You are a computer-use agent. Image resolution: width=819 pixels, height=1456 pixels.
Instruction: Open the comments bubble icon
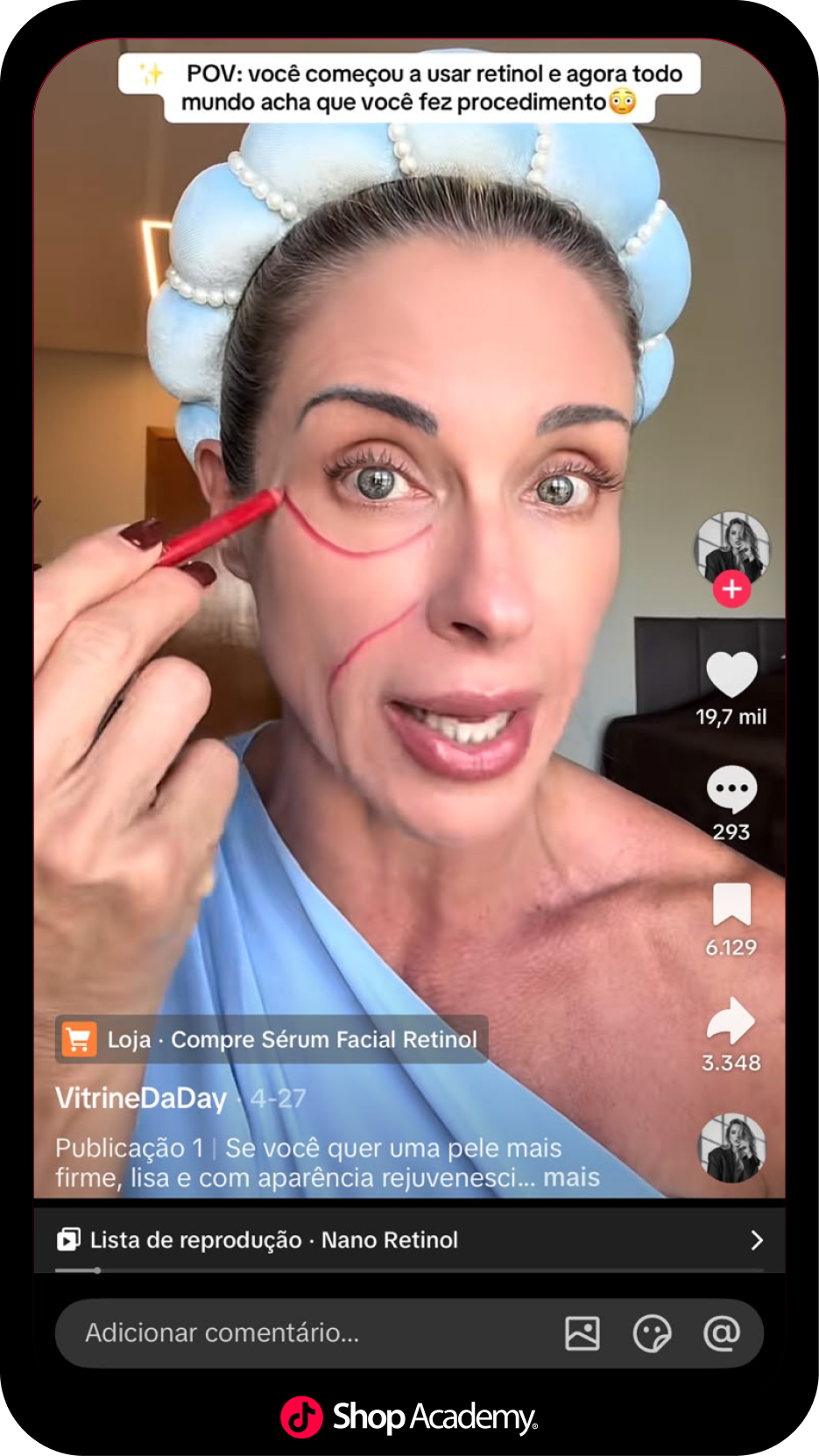point(731,789)
